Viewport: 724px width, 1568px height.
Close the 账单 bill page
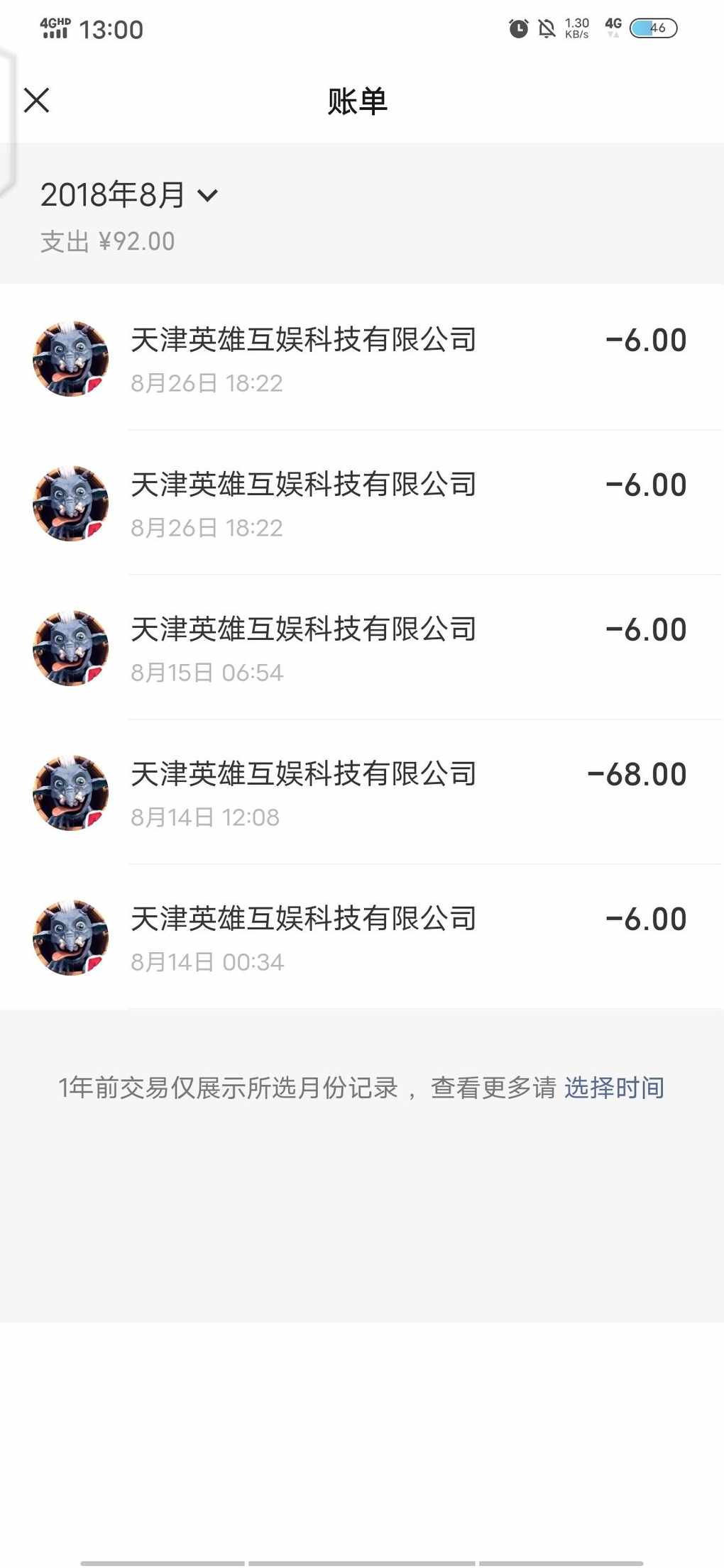(x=36, y=100)
